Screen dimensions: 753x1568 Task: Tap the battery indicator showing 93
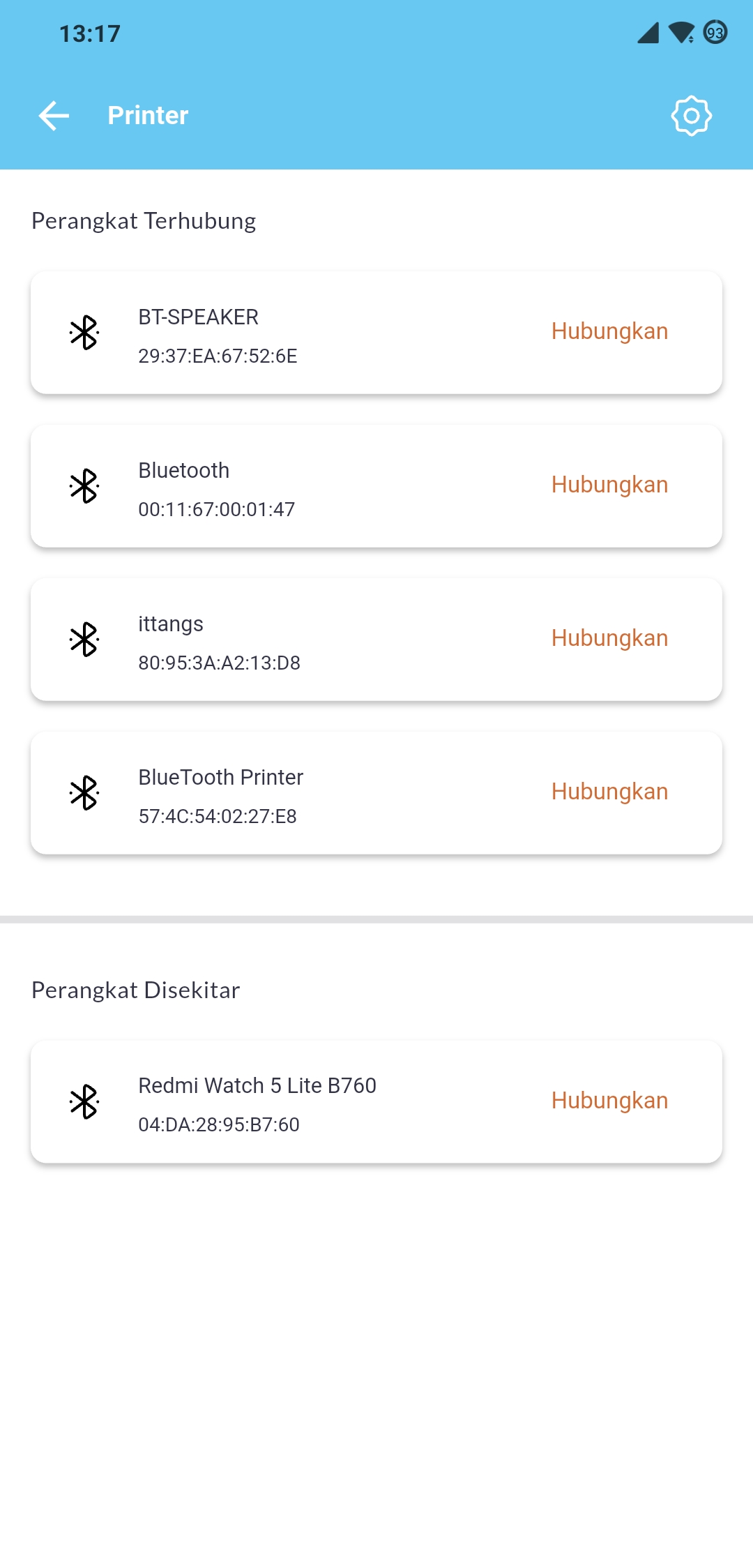714,33
